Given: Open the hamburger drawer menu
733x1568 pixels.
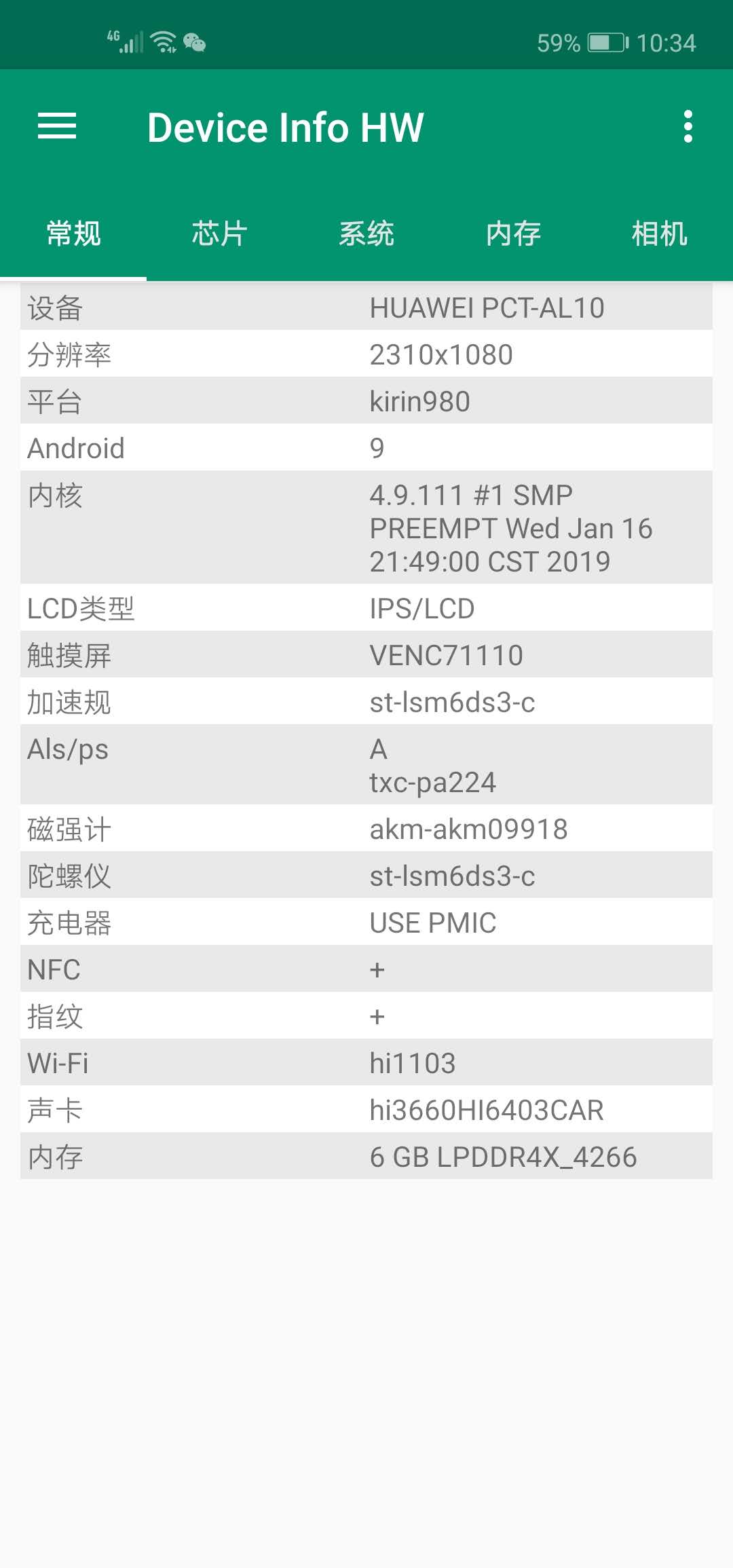Looking at the screenshot, I should pos(57,126).
